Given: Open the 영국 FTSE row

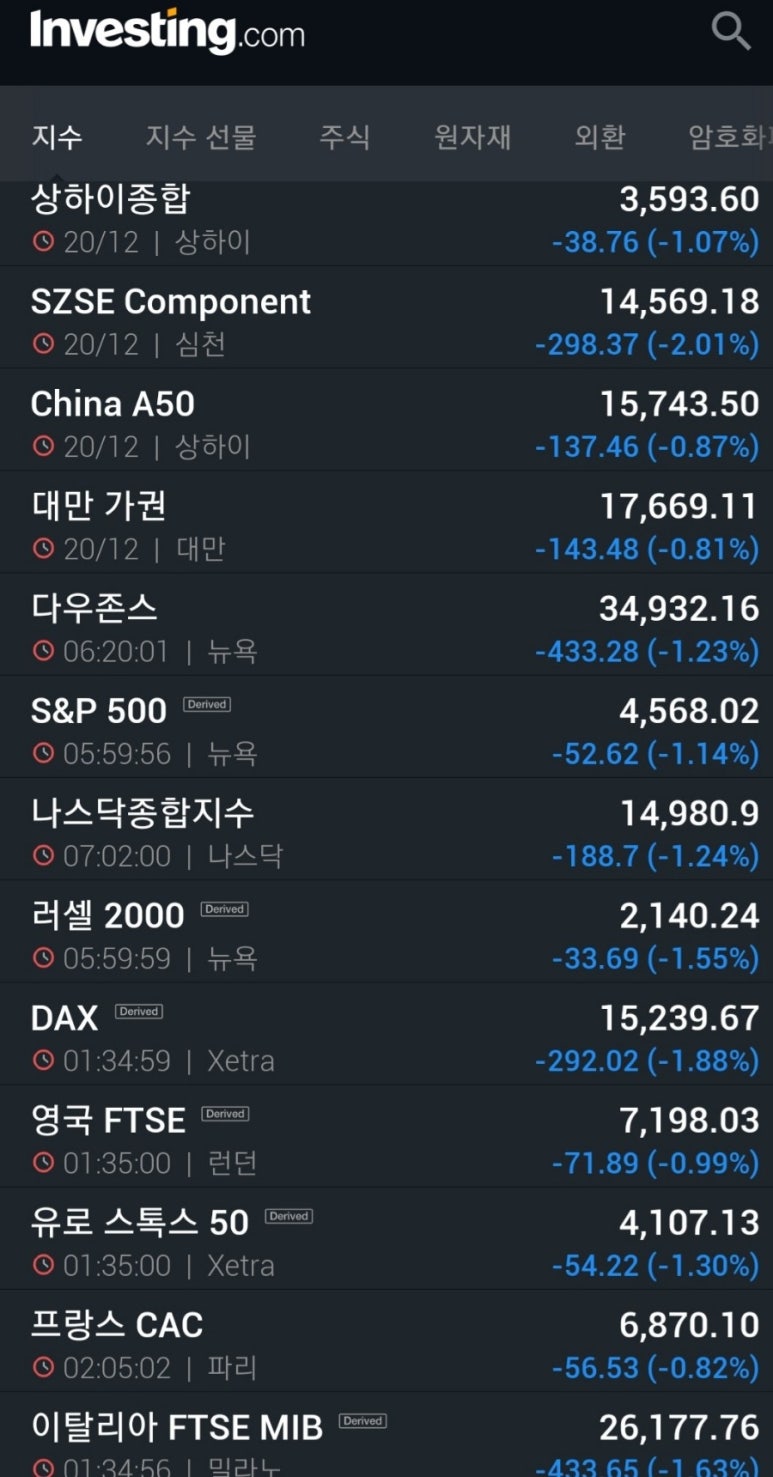Looking at the screenshot, I should click(386, 1136).
